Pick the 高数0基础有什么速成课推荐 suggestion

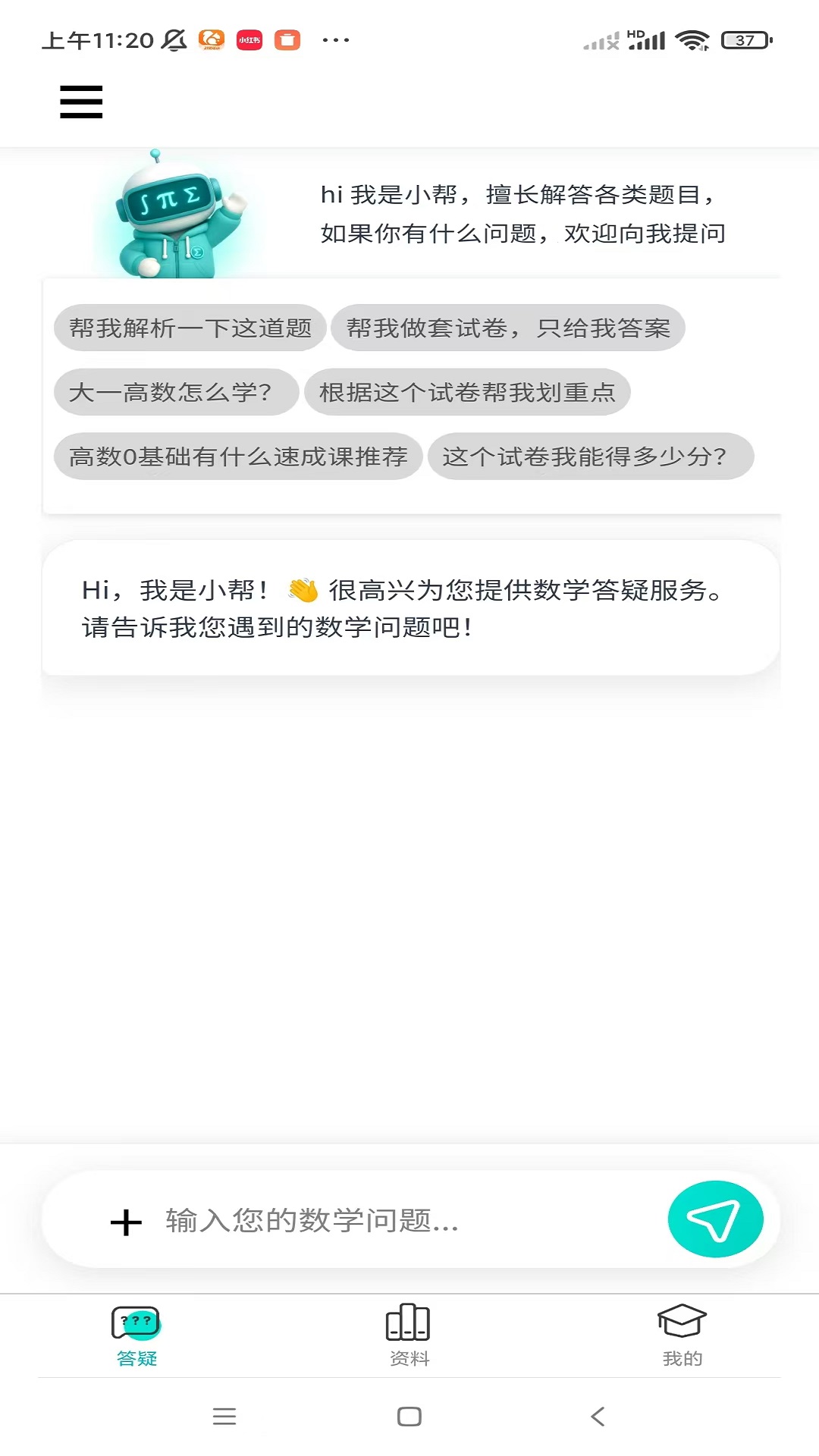click(238, 457)
